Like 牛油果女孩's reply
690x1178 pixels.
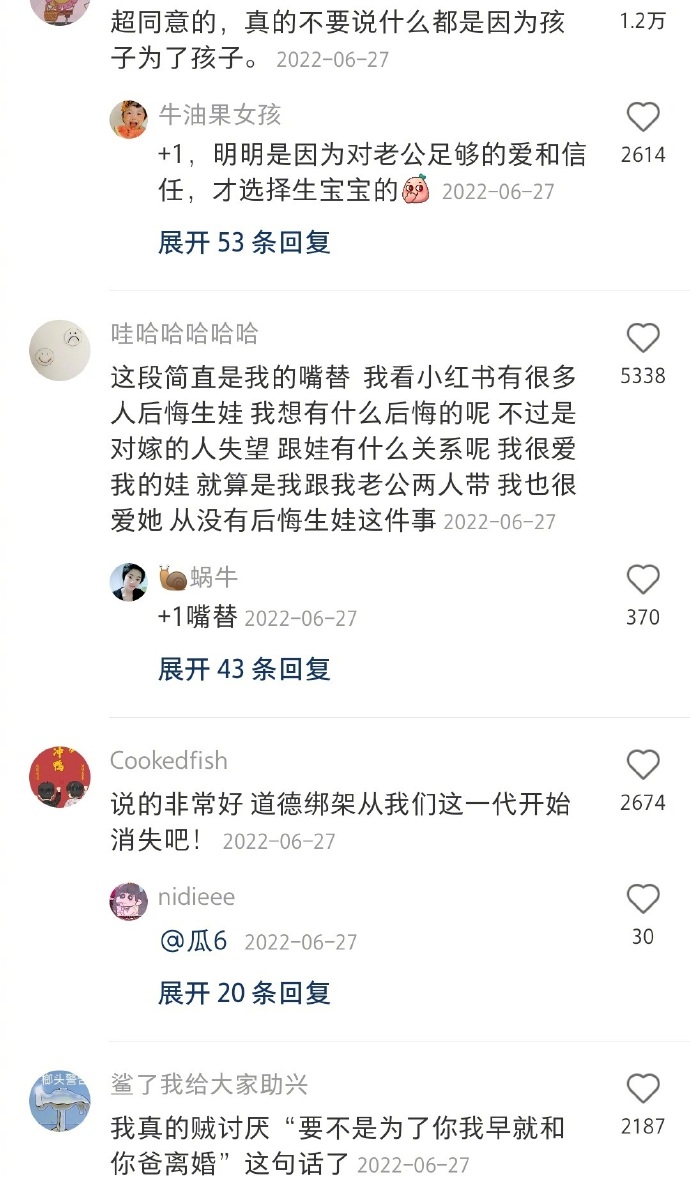643,118
